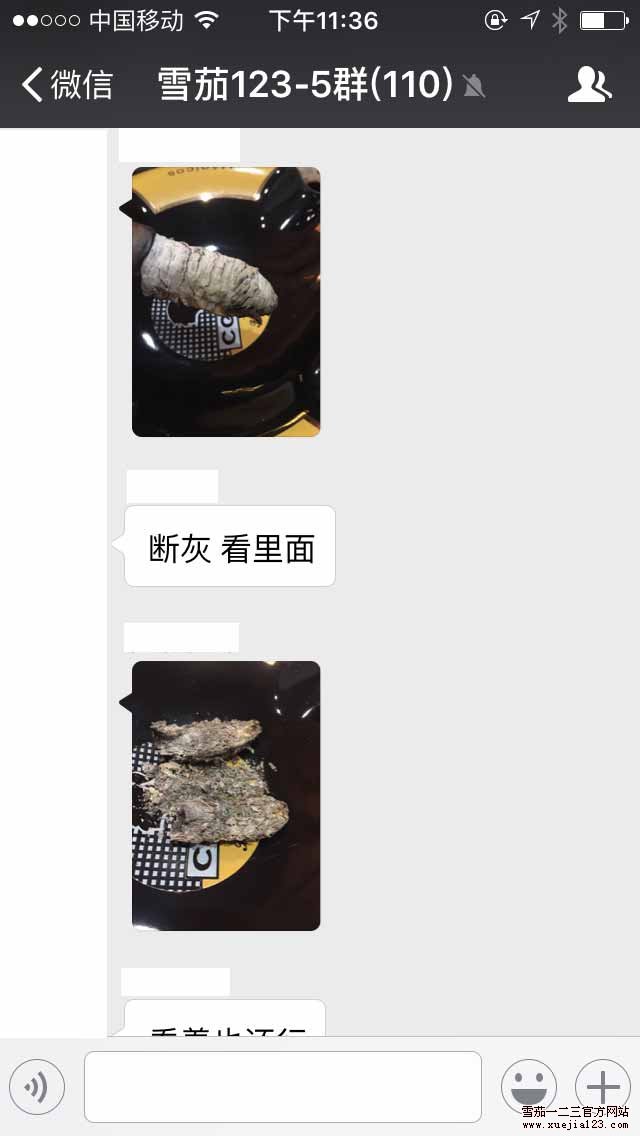Open the photo of the broken ash
The image size is (640, 1136).
point(226,795)
